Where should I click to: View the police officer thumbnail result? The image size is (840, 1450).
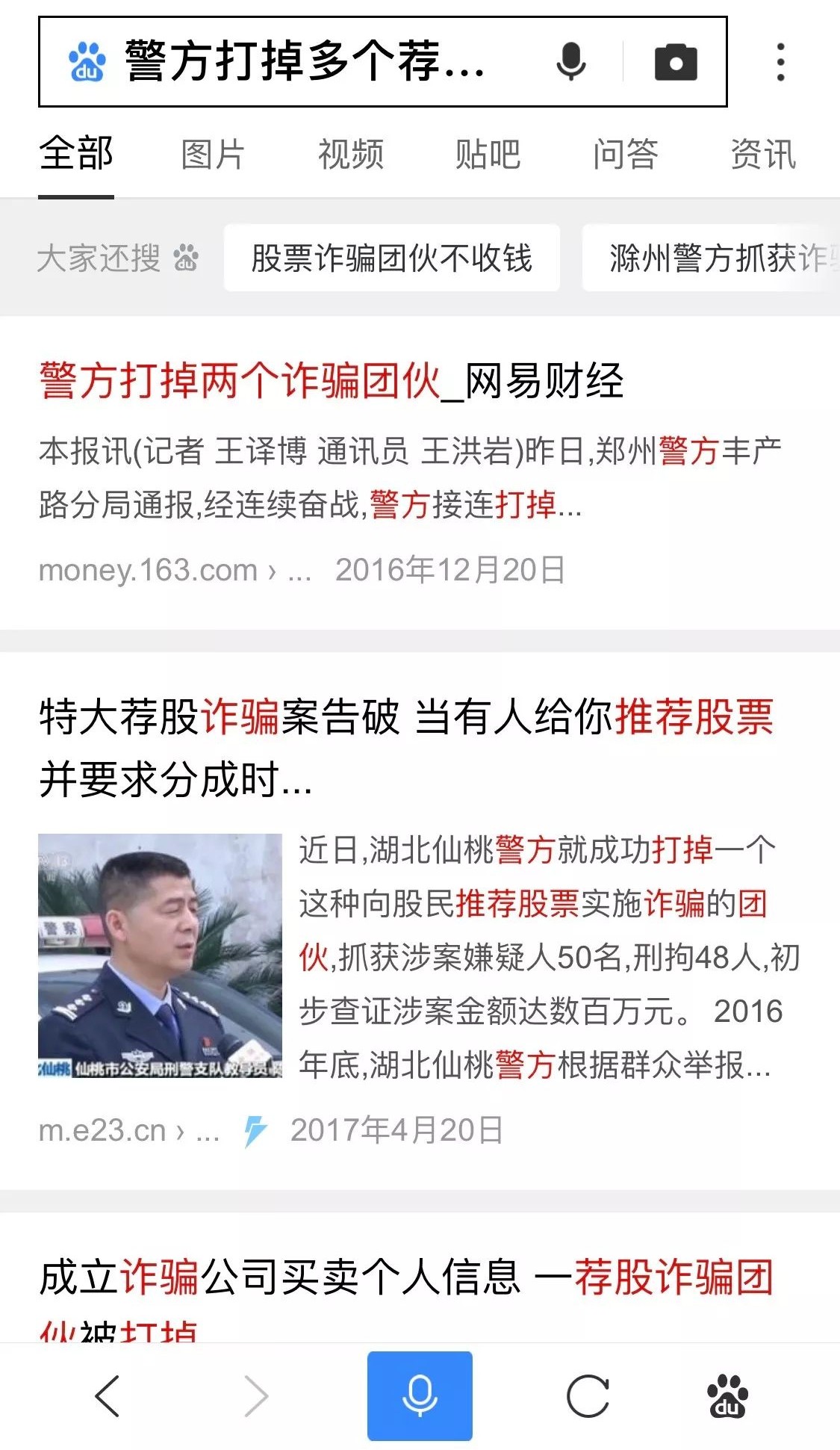[160, 955]
